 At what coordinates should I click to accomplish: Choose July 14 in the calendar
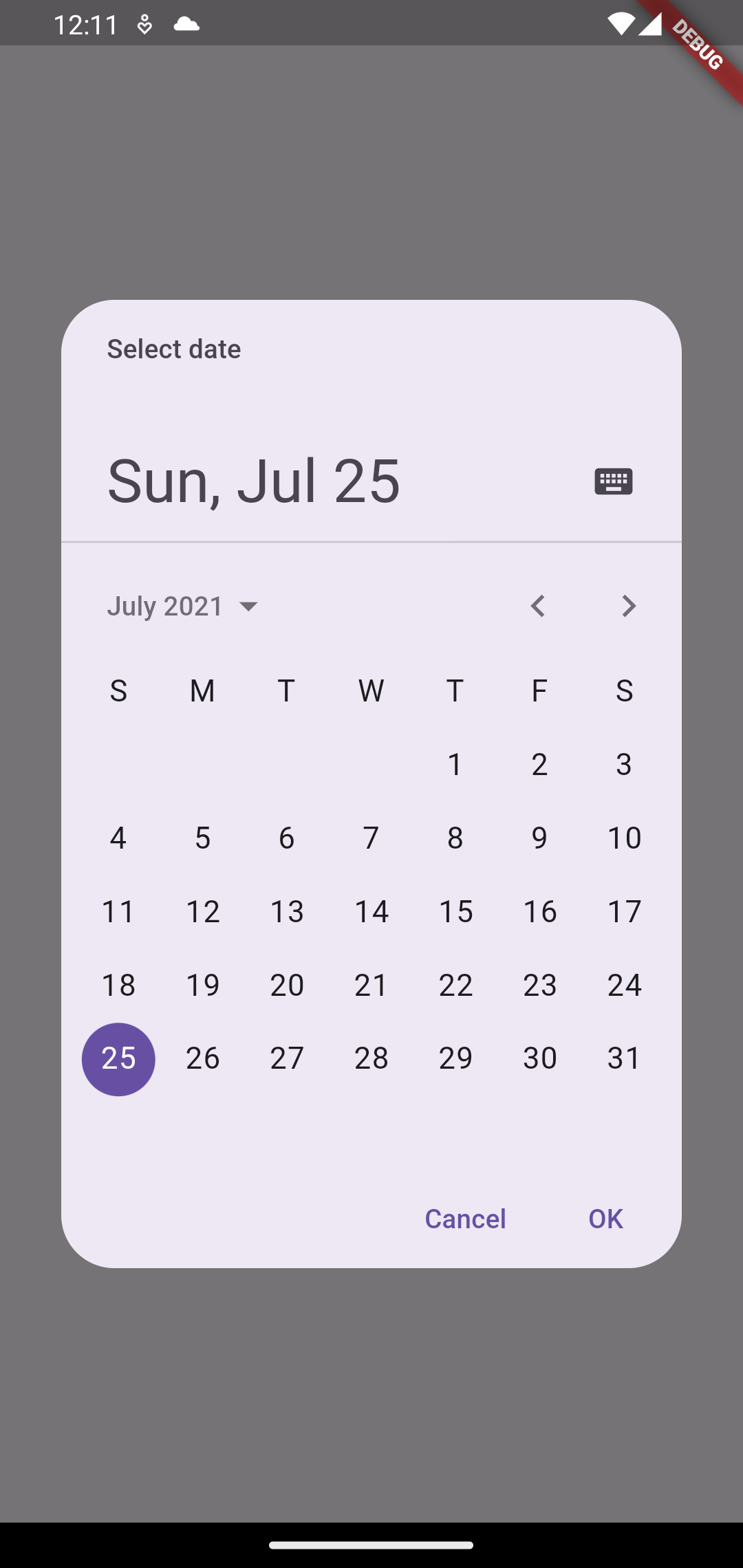coord(371,912)
